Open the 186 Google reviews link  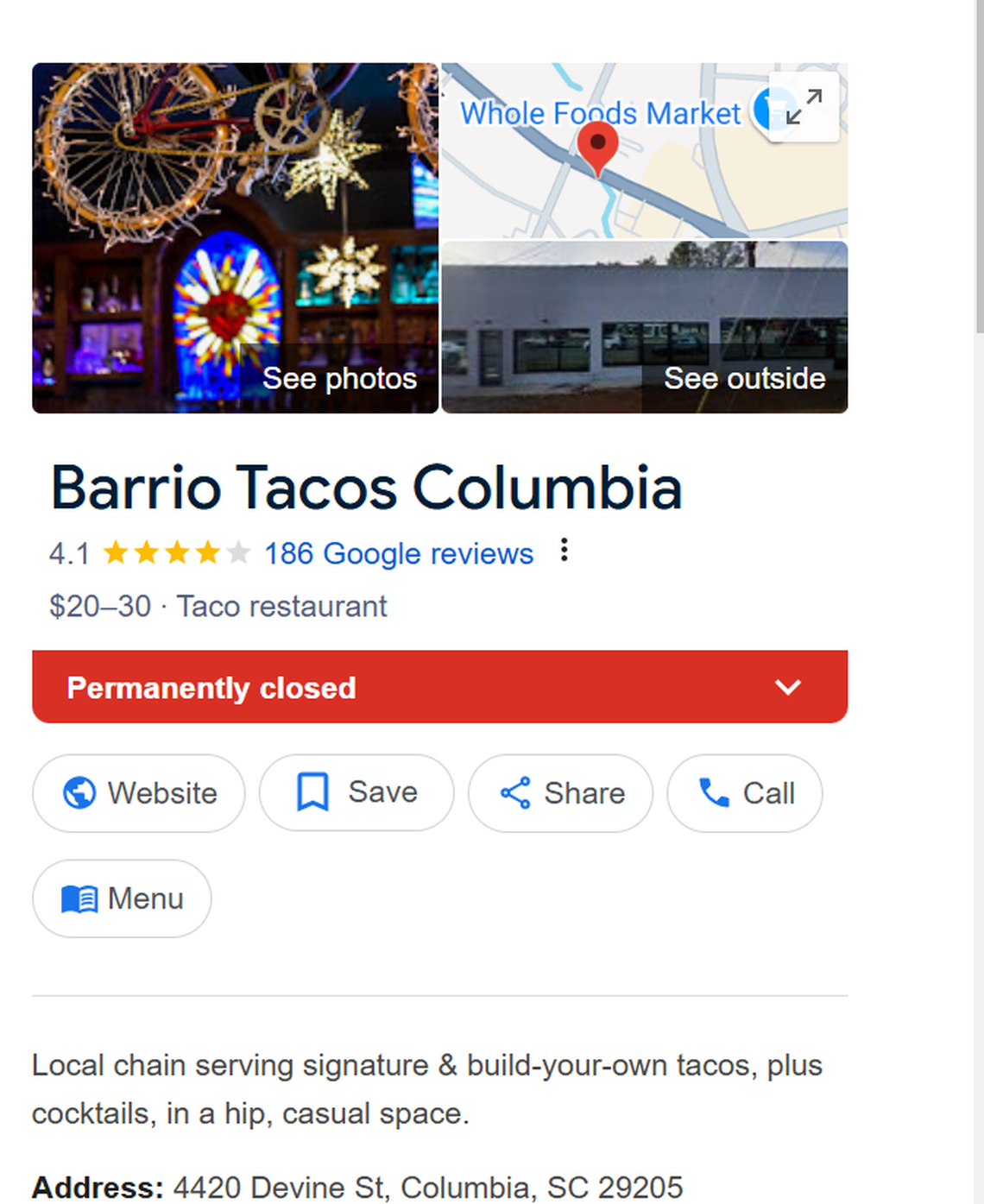click(398, 553)
